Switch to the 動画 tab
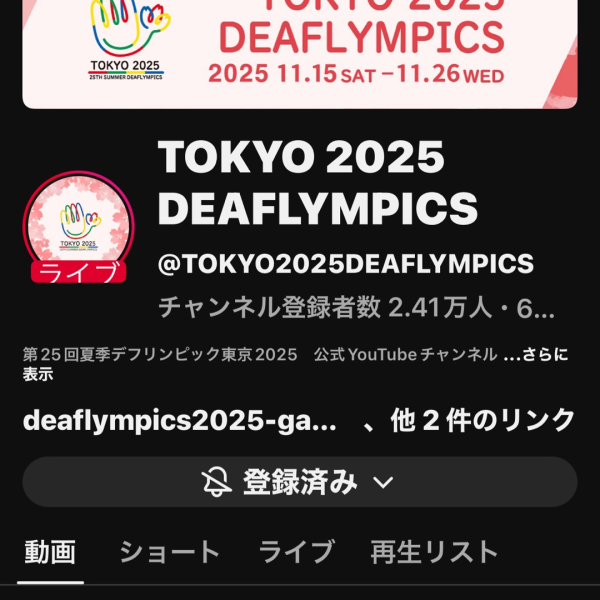Screen dimensions: 600x600 (x=50, y=552)
